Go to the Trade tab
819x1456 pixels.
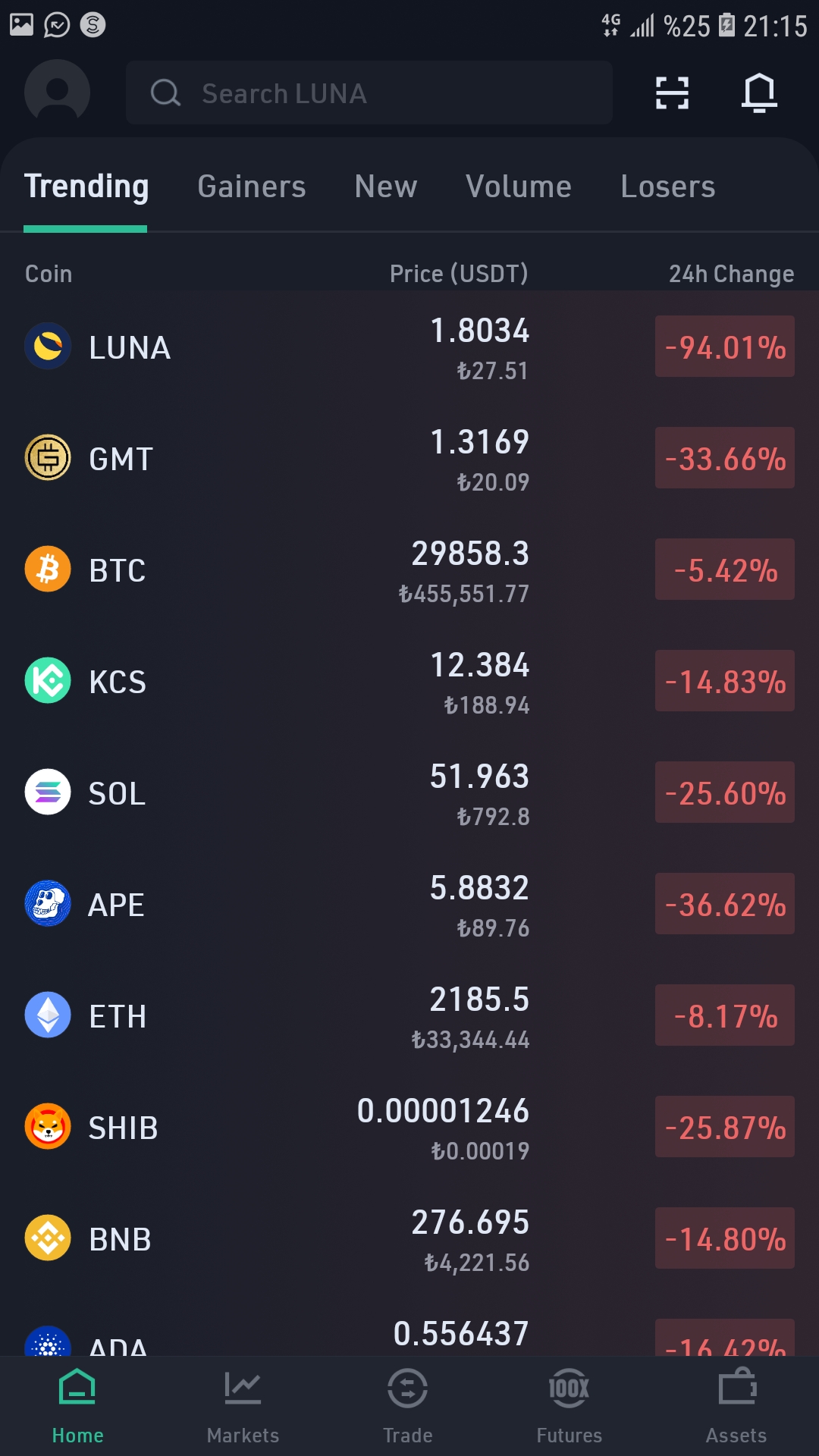pos(408,1406)
